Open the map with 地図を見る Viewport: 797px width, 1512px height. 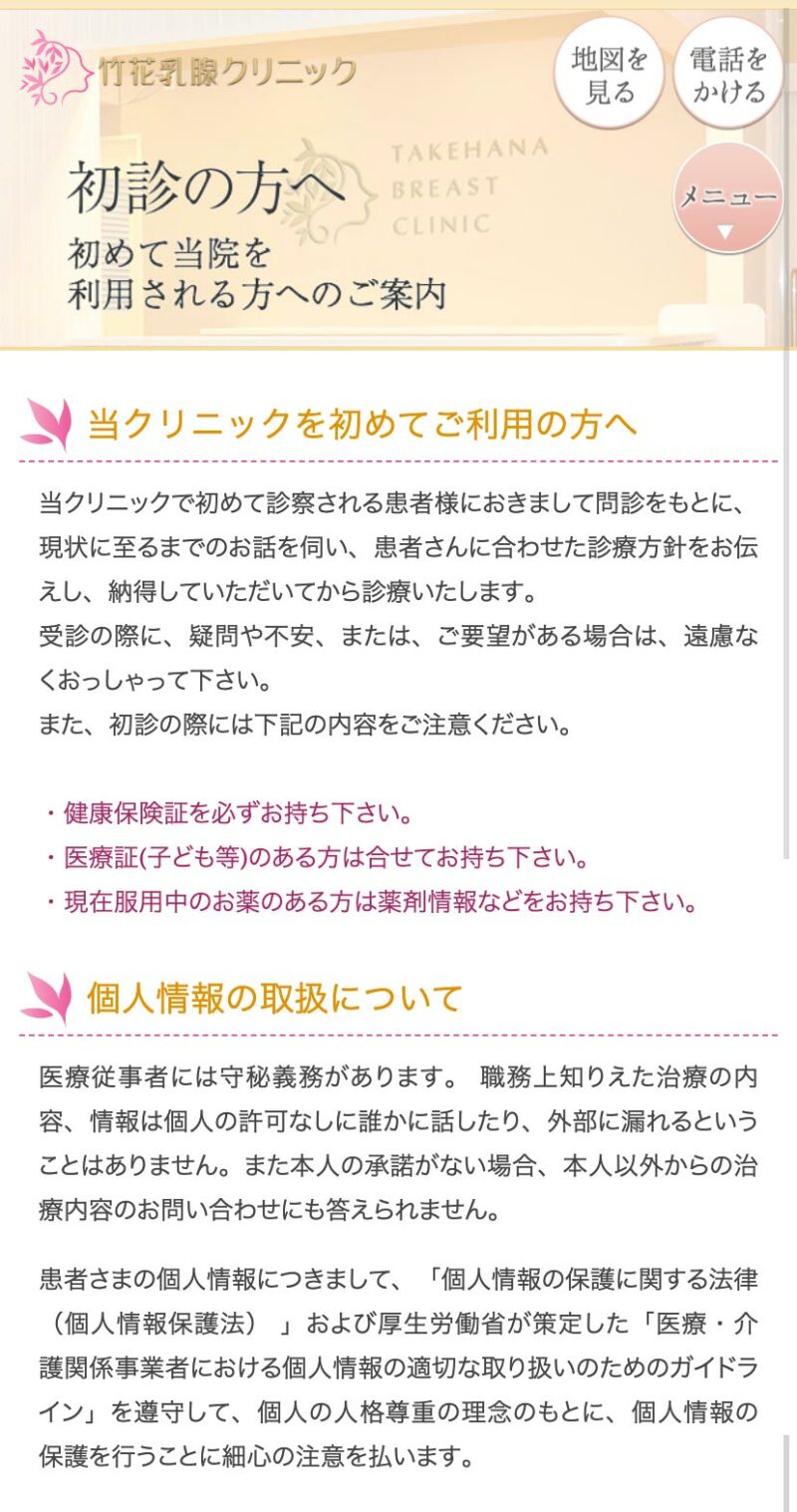609,75
